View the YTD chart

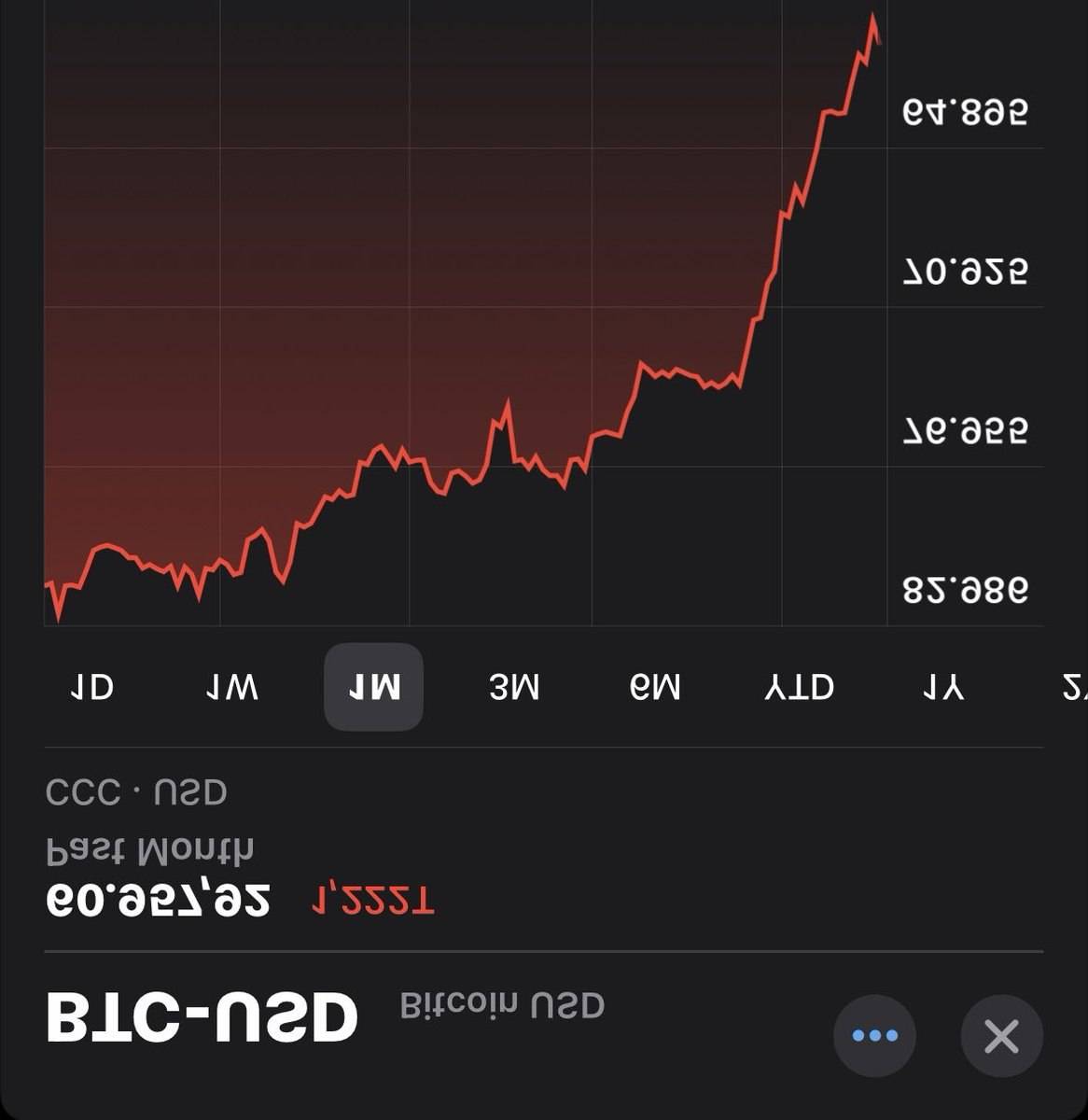pyautogui.click(x=800, y=688)
